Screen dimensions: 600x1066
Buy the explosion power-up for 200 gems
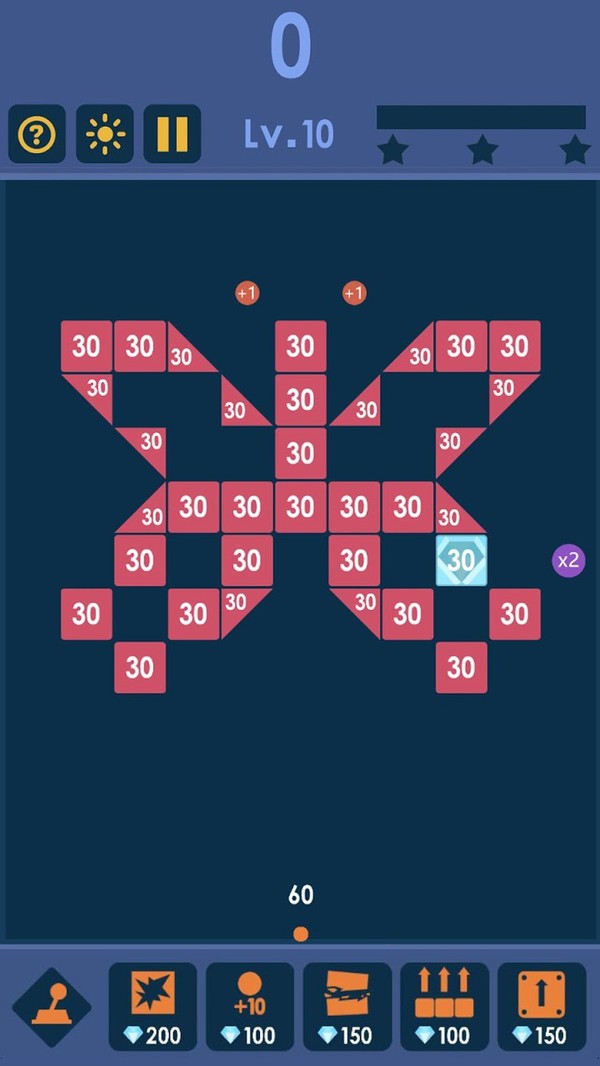[152, 1007]
